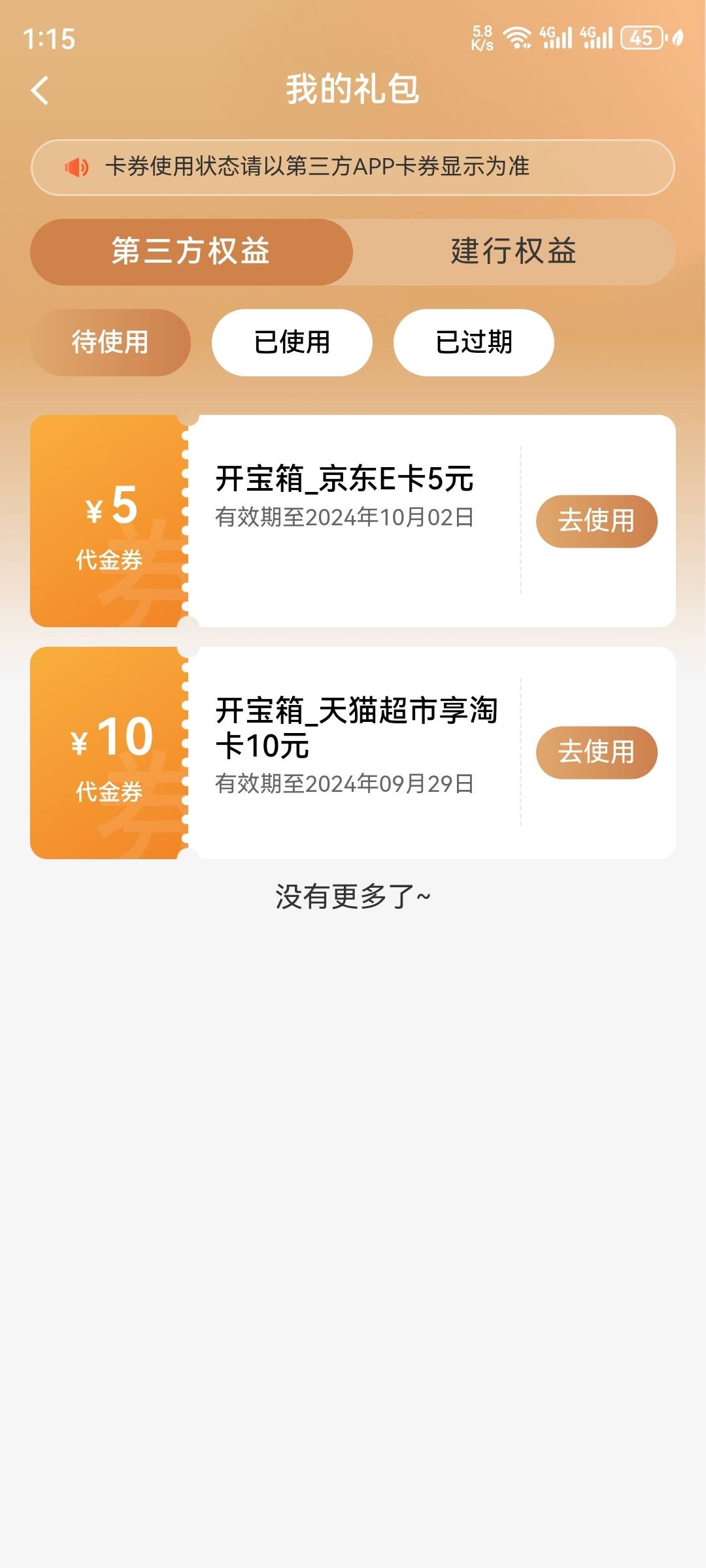This screenshot has width=706, height=1568.
Task: Tap 去使用 for 京东E卡5元 coupon
Action: [x=597, y=521]
